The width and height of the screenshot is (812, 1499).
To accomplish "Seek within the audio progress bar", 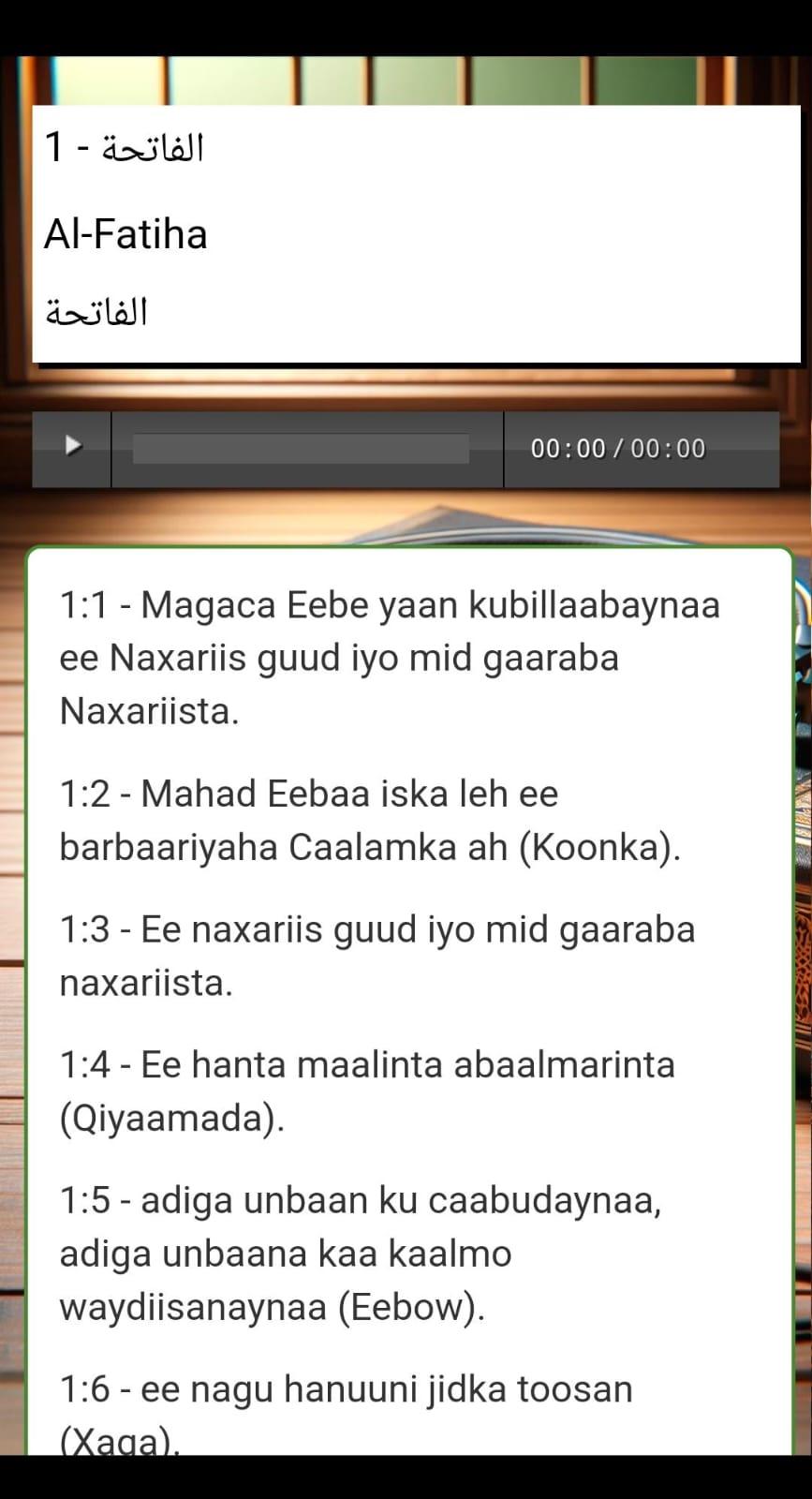I will [301, 449].
